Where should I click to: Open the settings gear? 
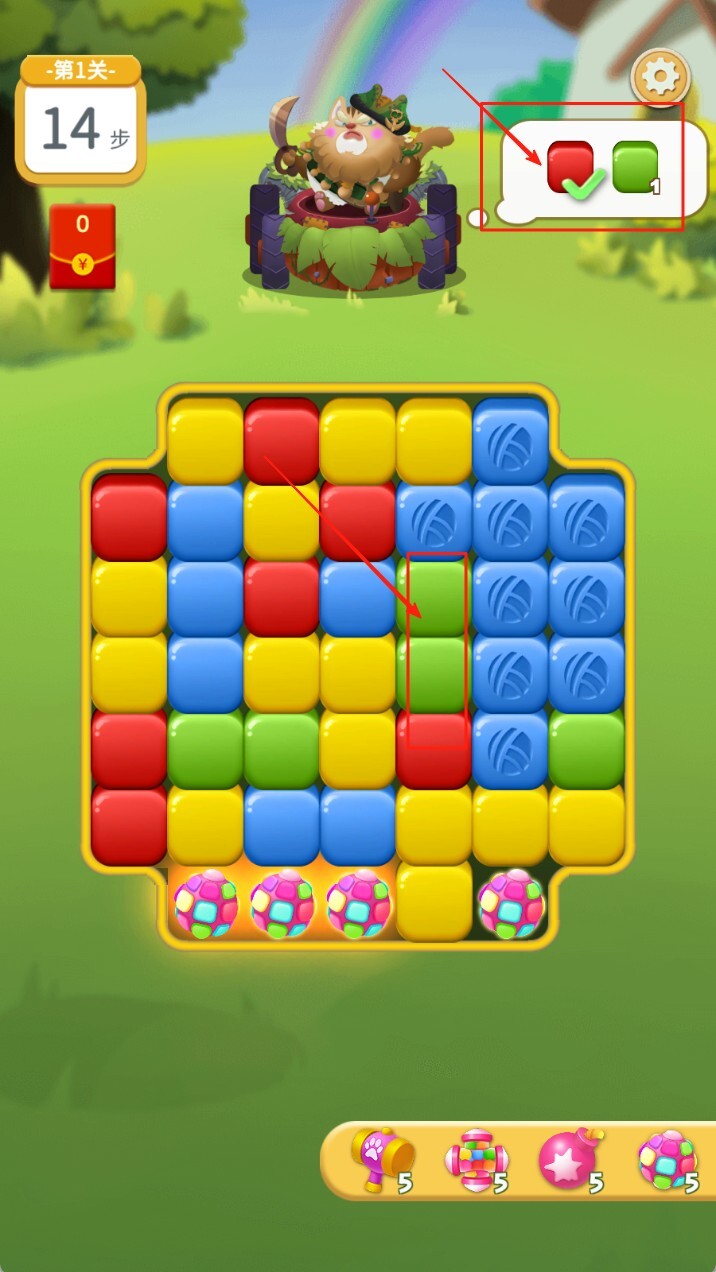[x=660, y=77]
